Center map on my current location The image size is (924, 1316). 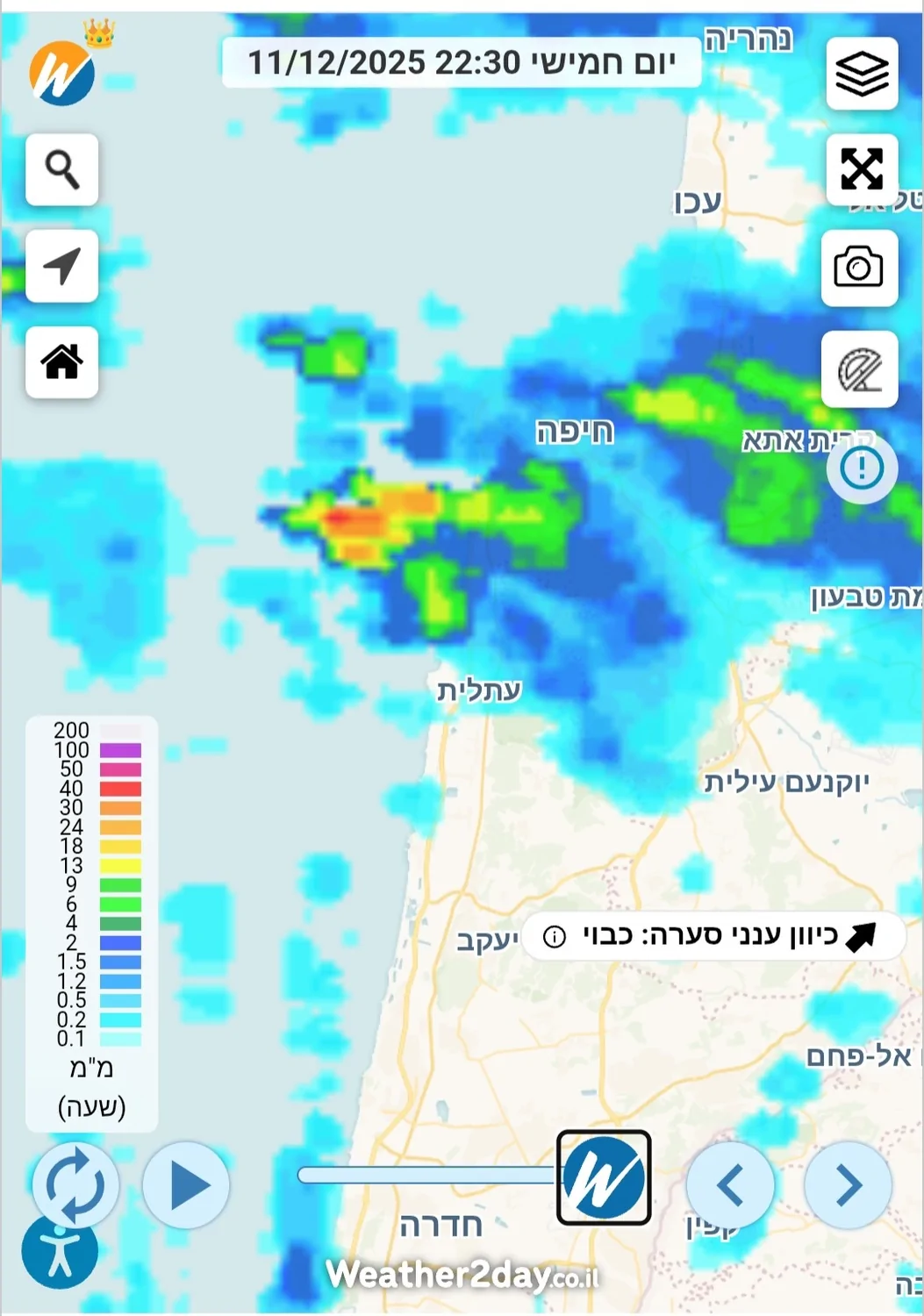click(x=61, y=267)
